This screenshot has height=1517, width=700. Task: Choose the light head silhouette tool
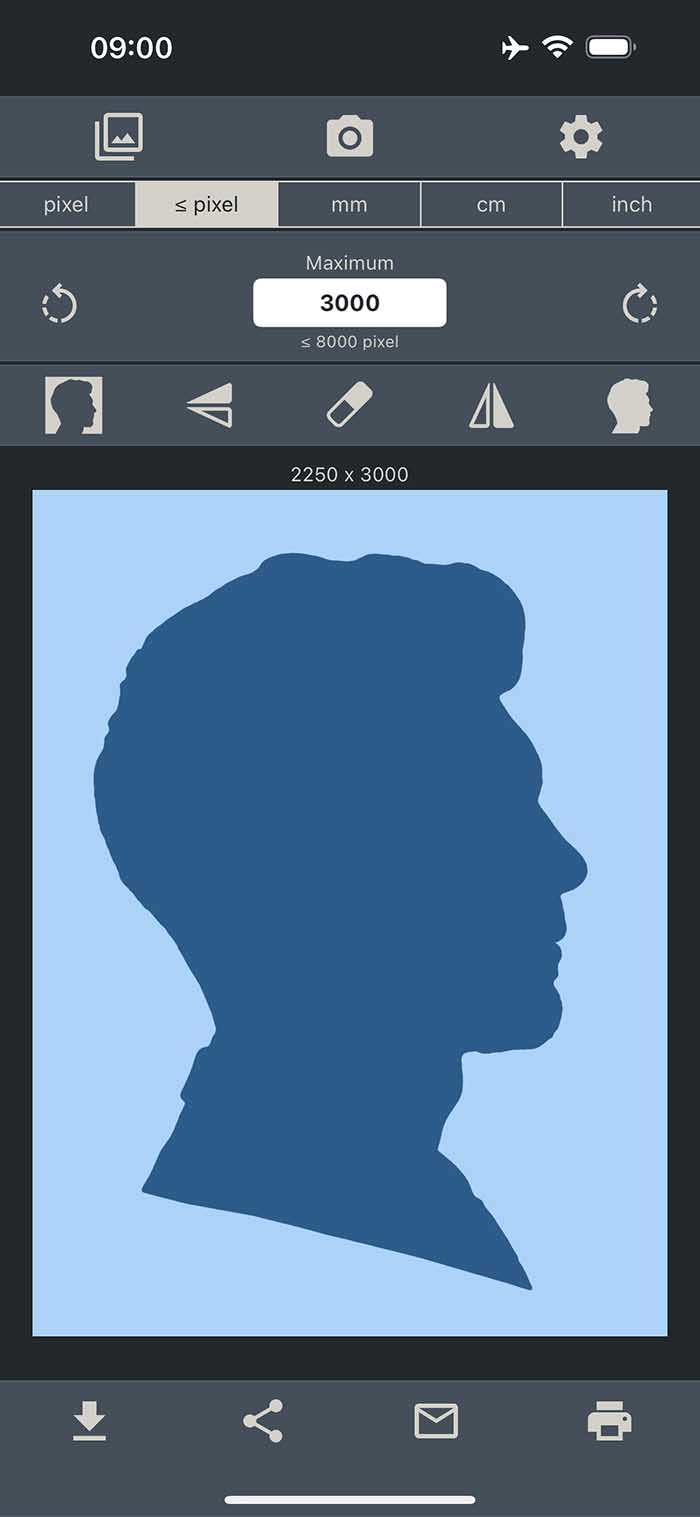pyautogui.click(x=630, y=406)
